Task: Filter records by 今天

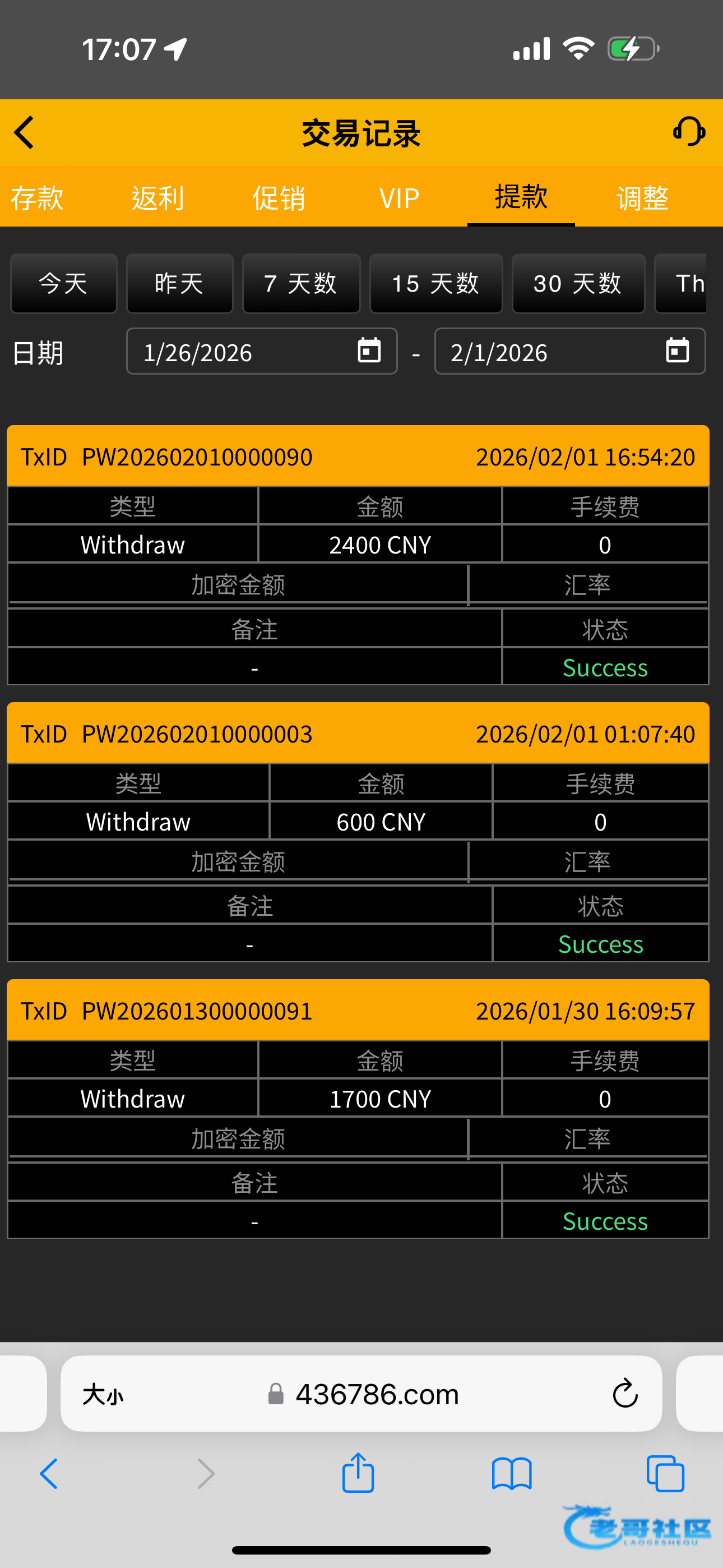Action: pyautogui.click(x=63, y=284)
